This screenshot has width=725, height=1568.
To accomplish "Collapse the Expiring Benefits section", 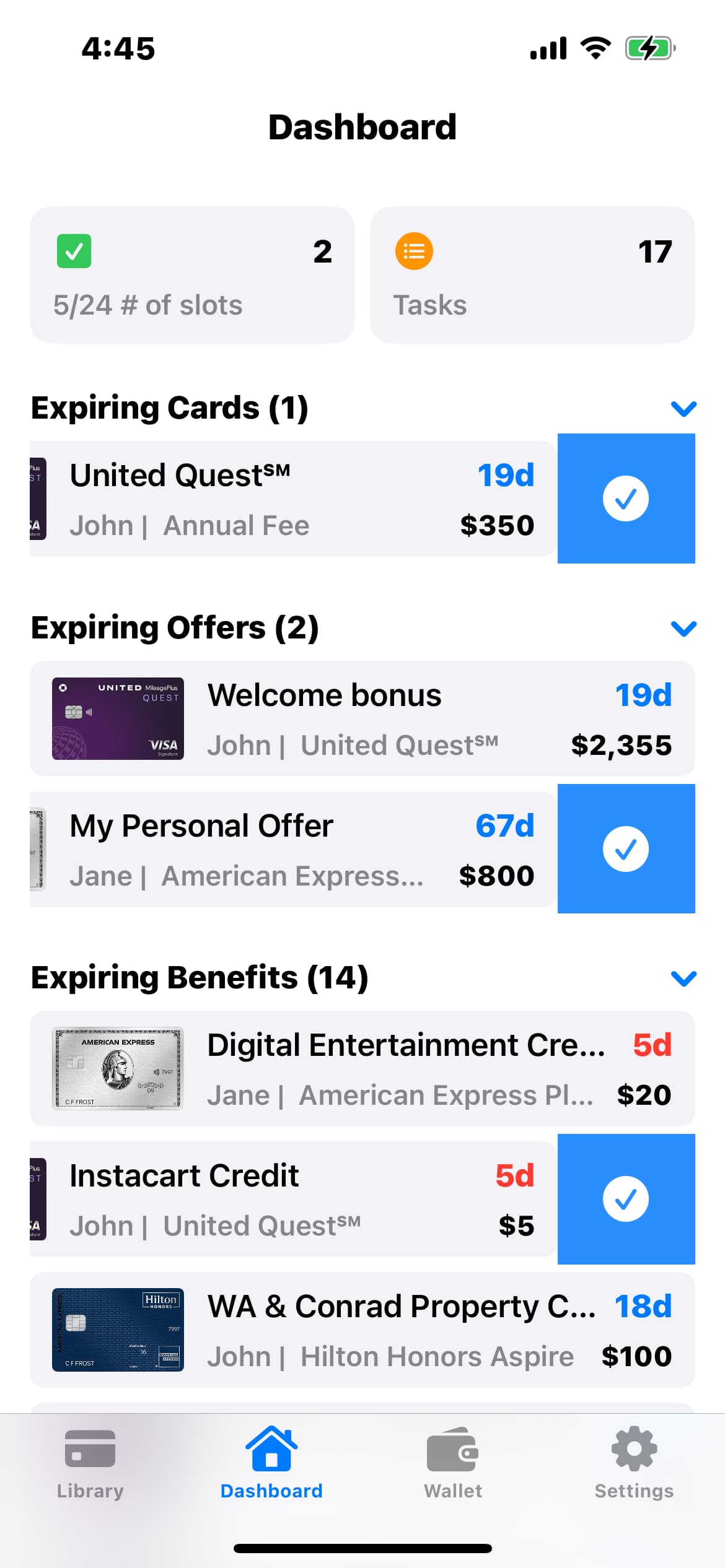I will [x=683, y=978].
